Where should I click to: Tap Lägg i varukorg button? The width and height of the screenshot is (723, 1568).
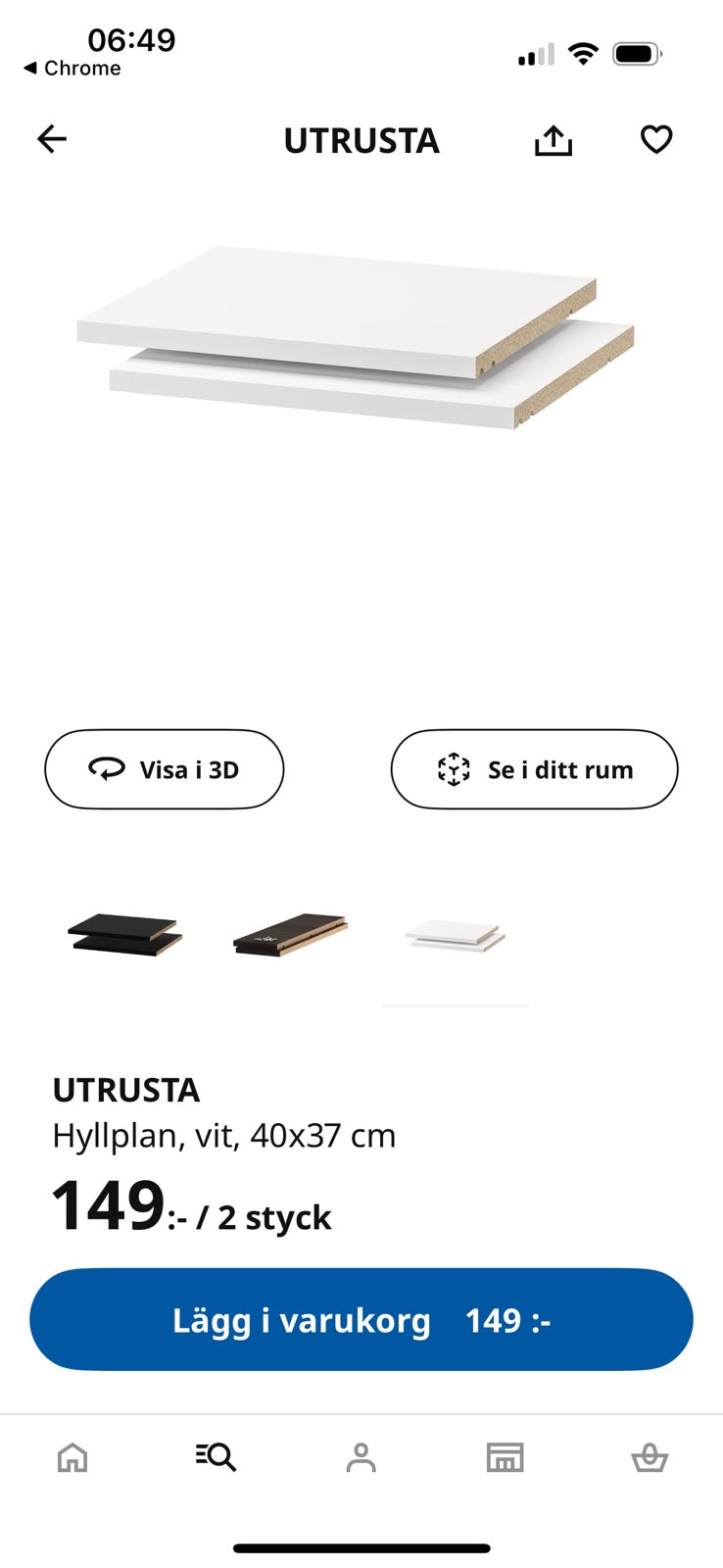tap(361, 1320)
